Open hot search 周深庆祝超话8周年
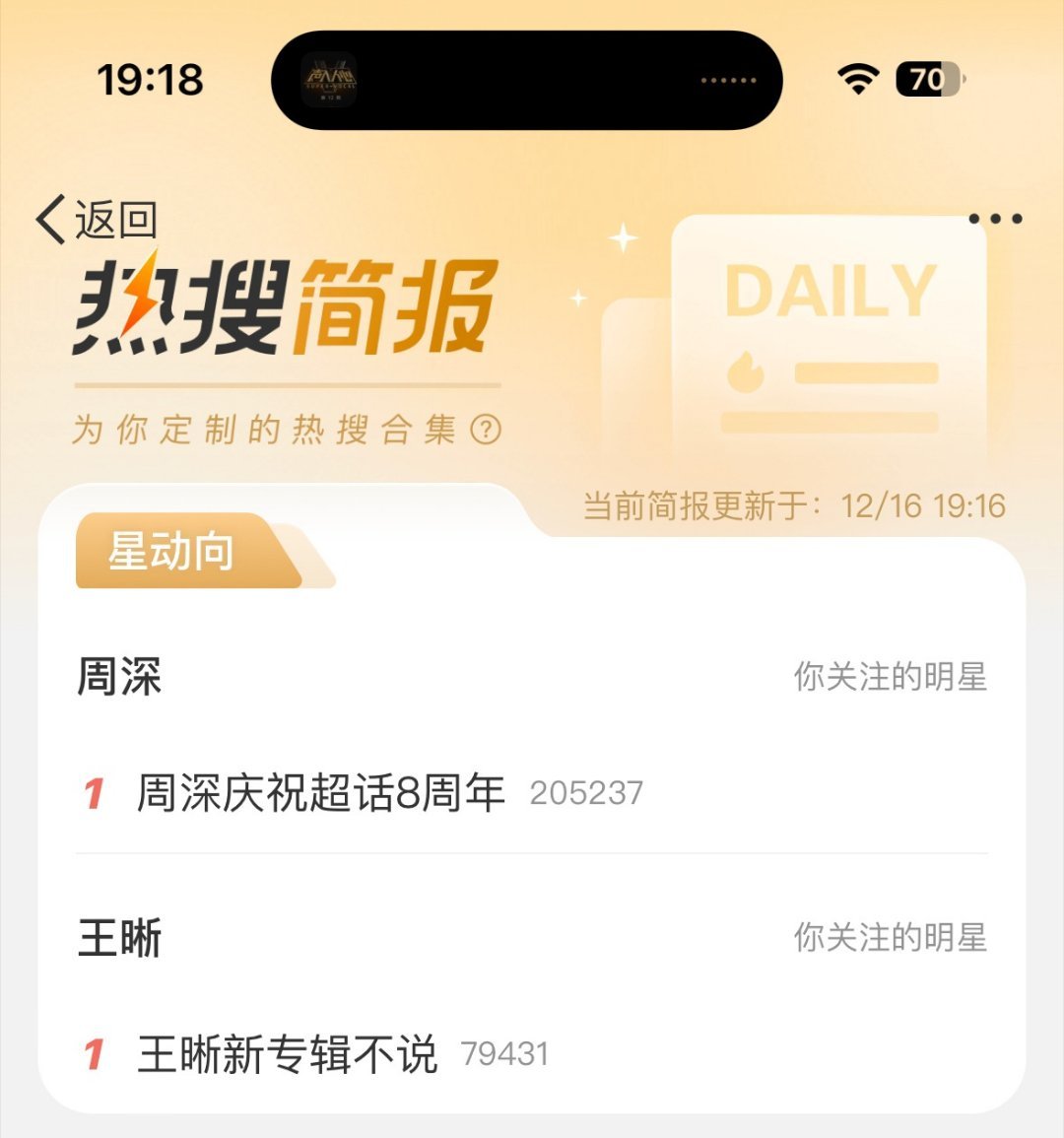Screen dimensions: 1064x1138 coord(321,793)
